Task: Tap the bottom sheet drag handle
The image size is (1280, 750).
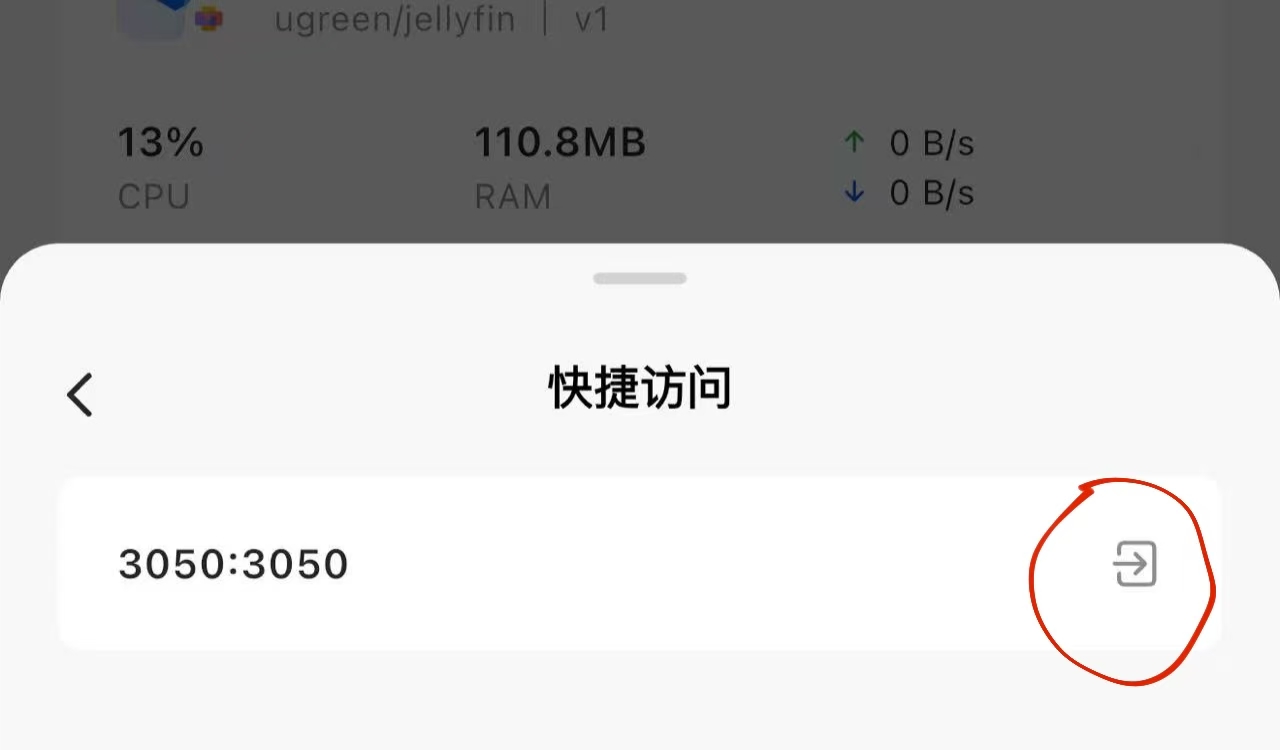Action: [x=640, y=279]
